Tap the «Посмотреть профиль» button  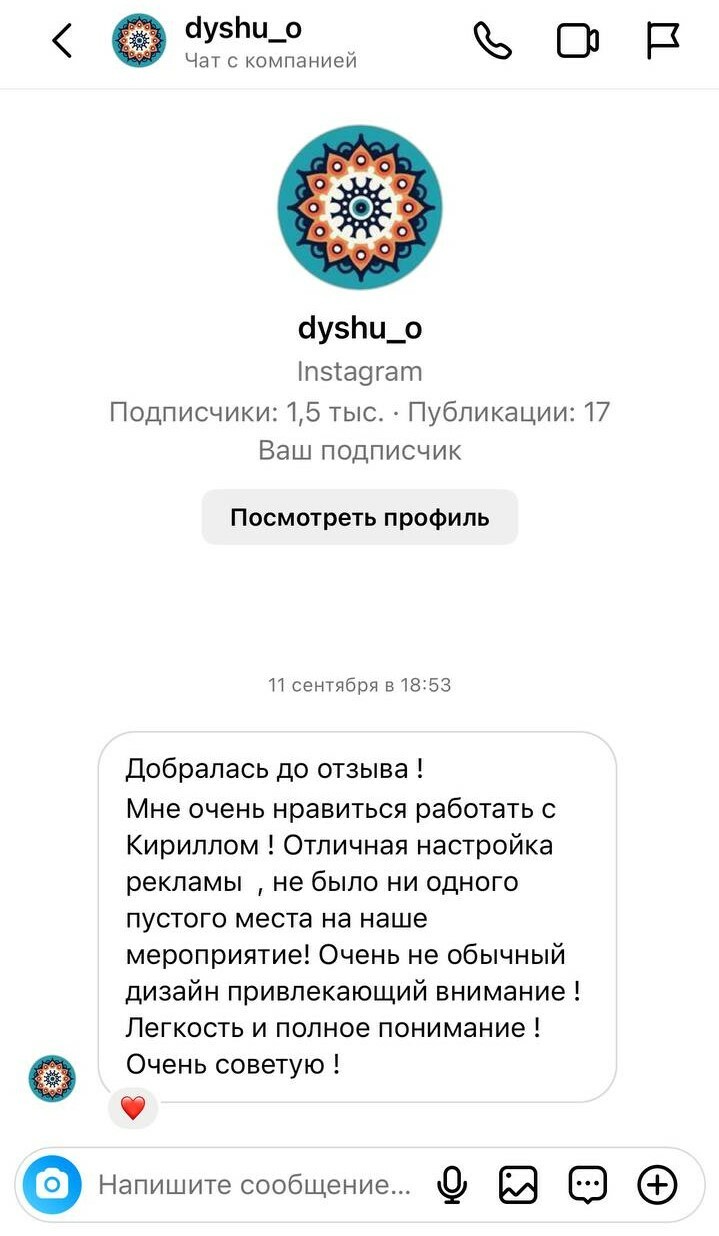[359, 517]
